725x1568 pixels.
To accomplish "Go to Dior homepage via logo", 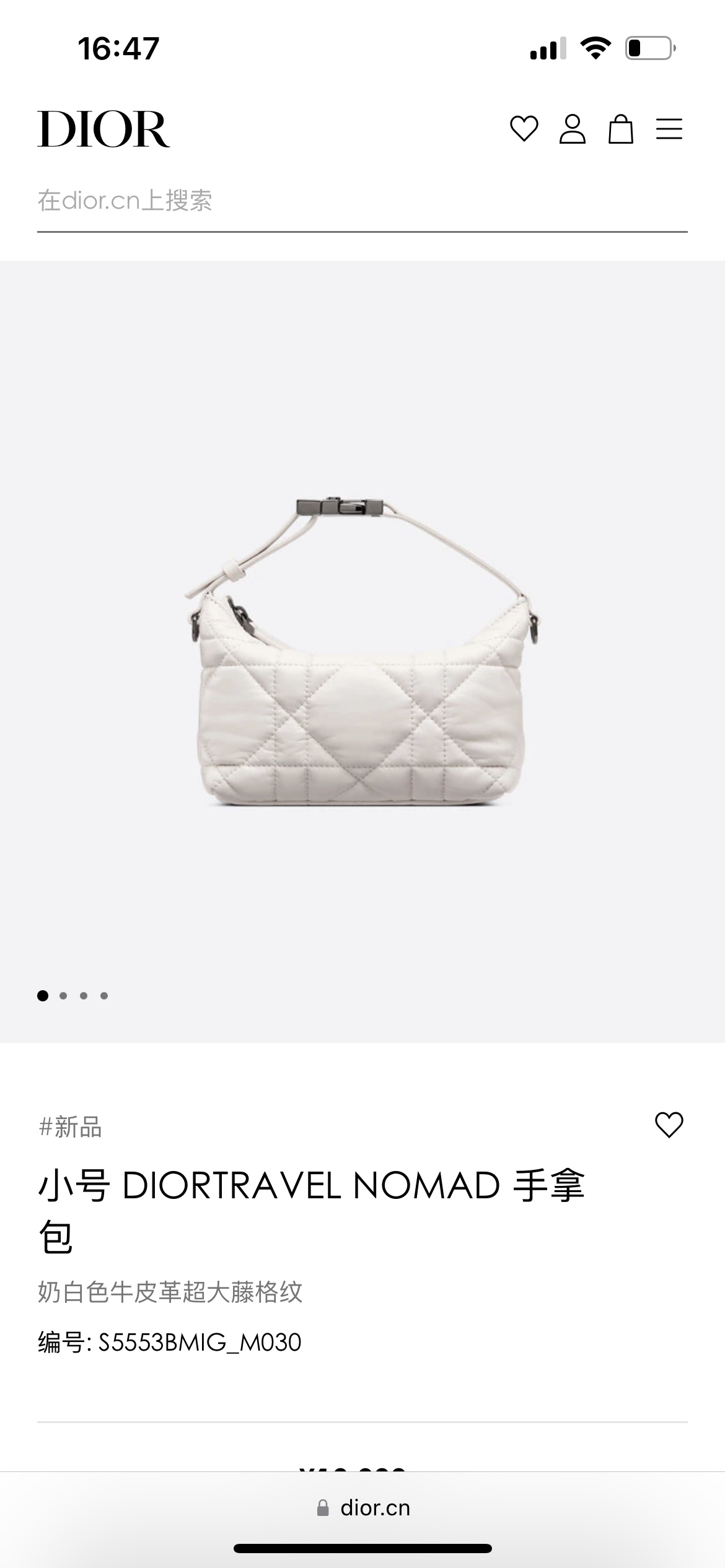I will pyautogui.click(x=103, y=129).
